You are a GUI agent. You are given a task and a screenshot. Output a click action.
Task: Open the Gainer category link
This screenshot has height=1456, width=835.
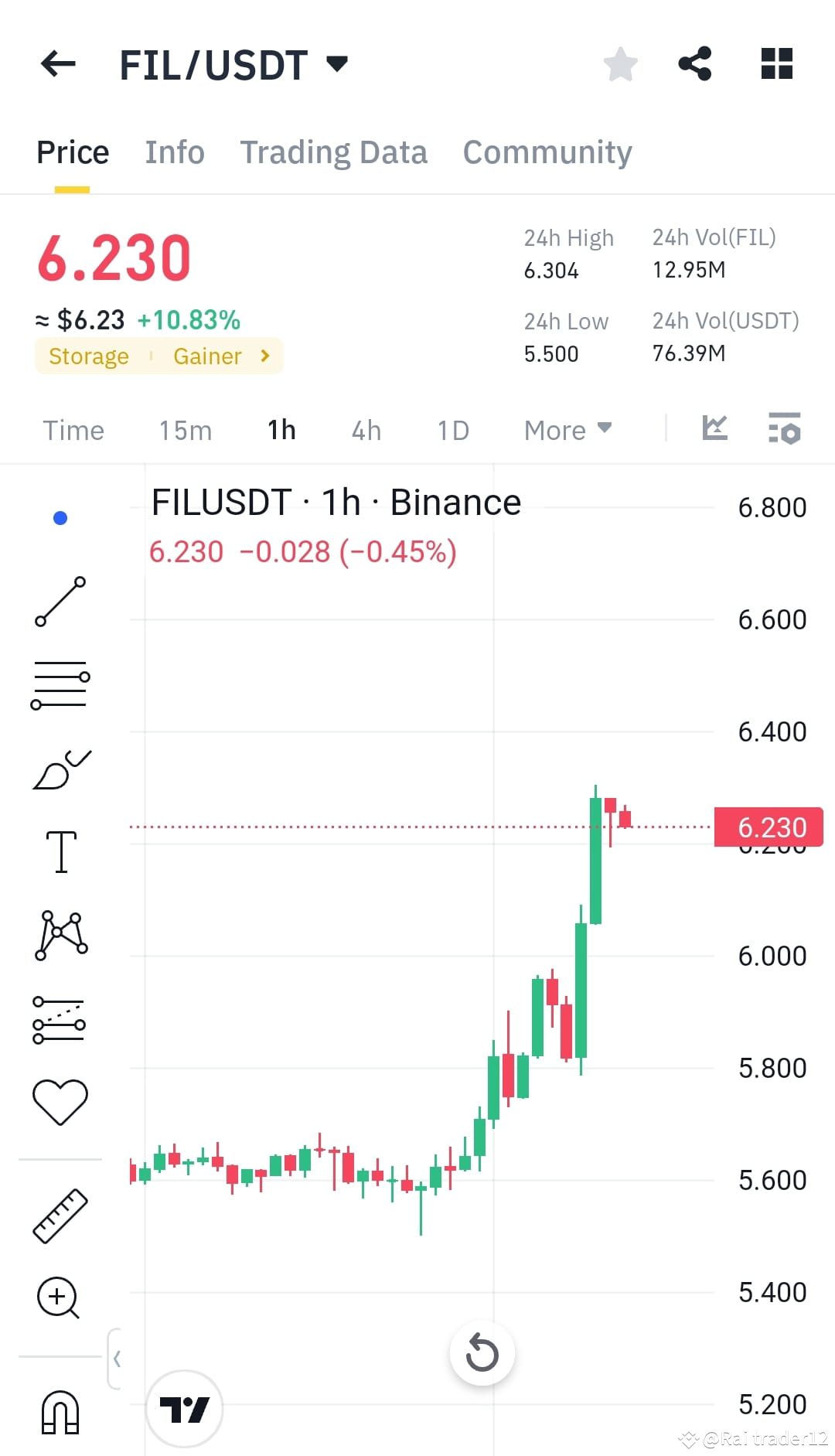tap(207, 356)
